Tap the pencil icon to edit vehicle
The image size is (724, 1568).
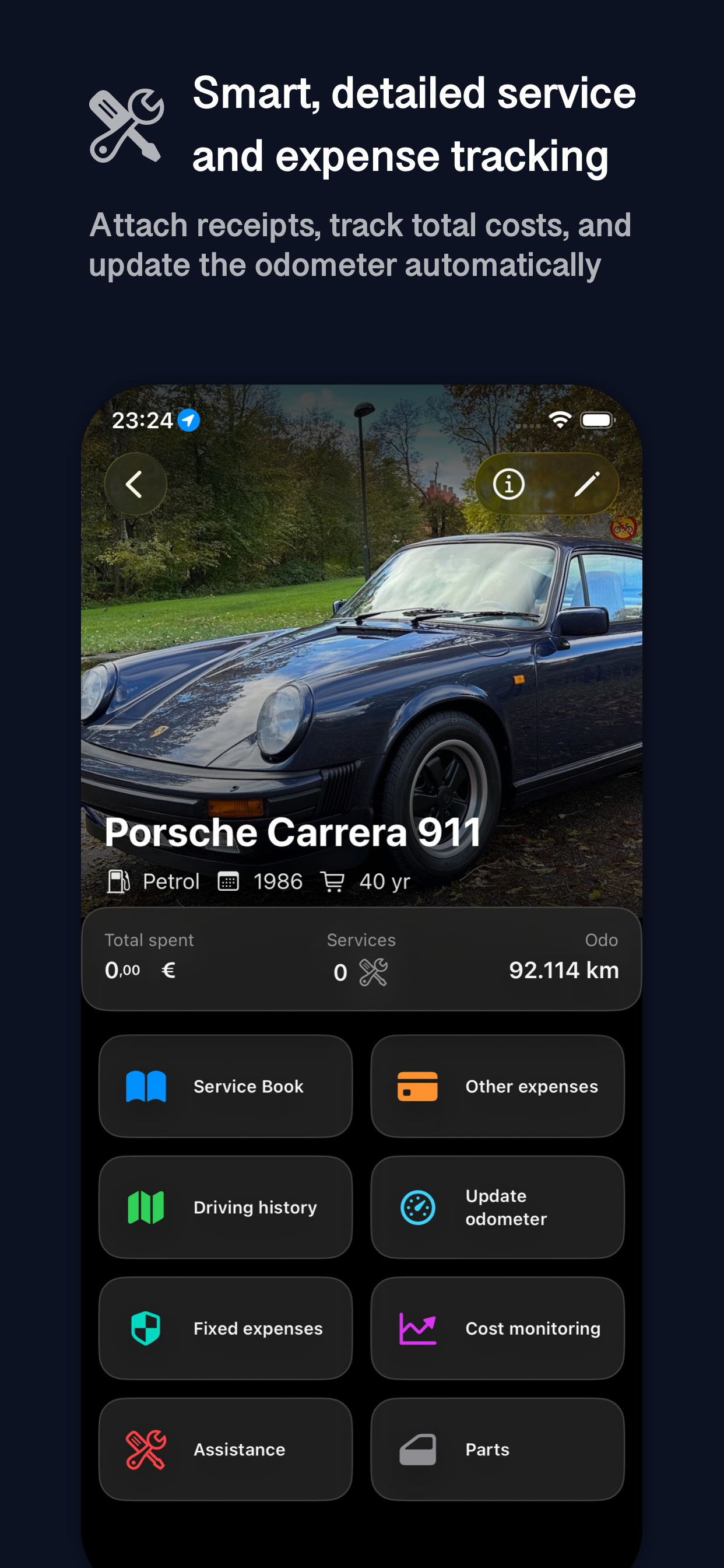pos(588,484)
